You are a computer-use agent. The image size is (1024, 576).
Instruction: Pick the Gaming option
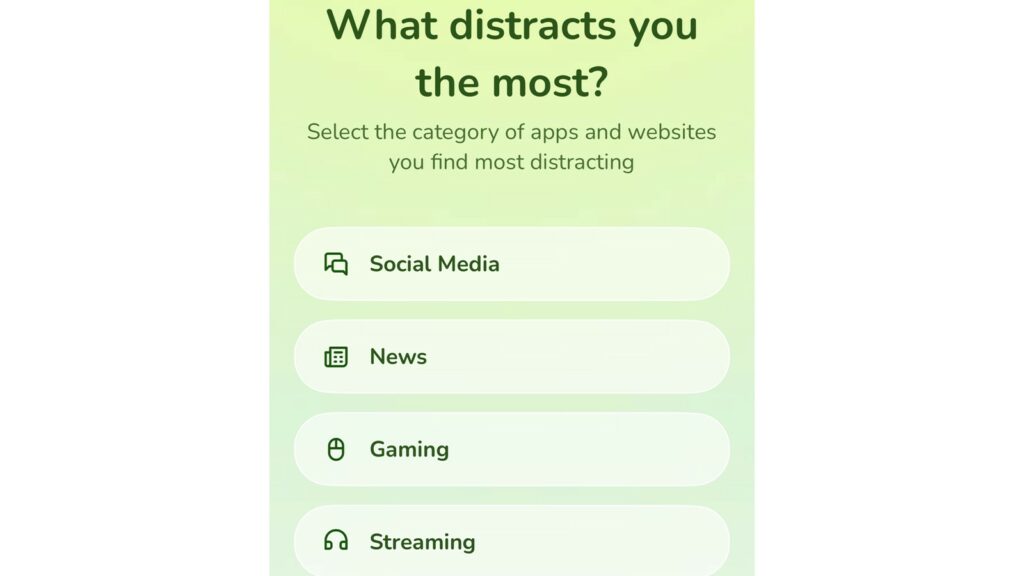pyautogui.click(x=511, y=450)
